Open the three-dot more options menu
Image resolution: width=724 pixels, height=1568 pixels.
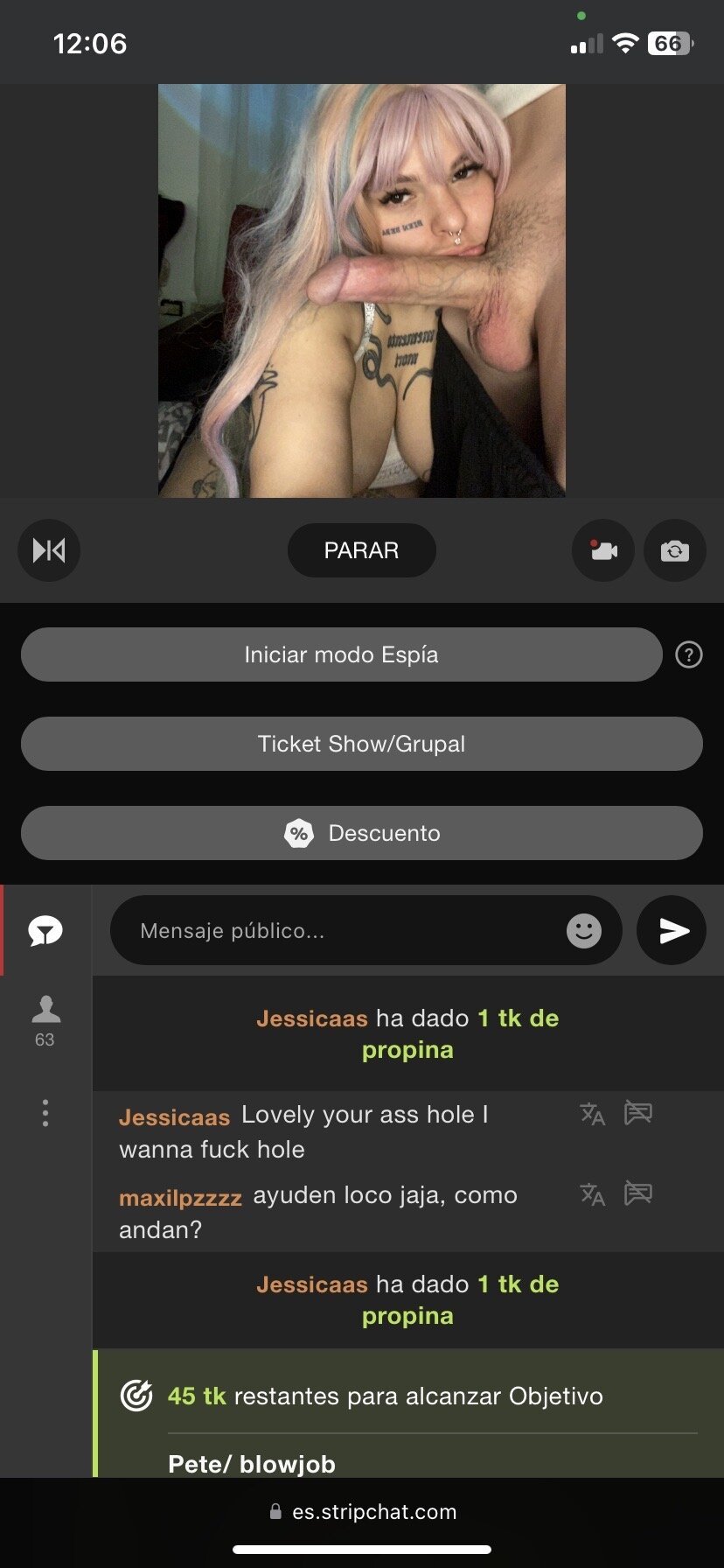point(45,1113)
